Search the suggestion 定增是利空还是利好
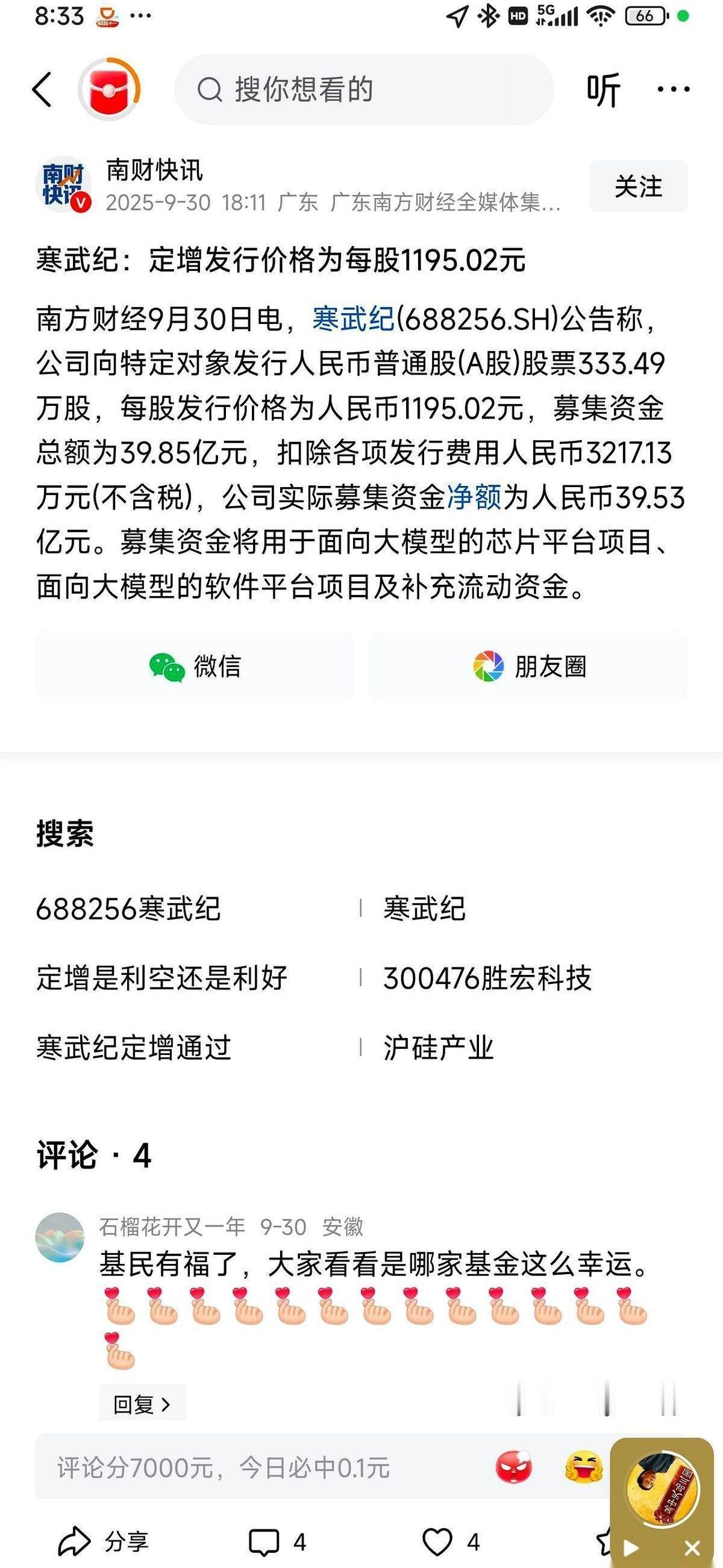 [x=161, y=978]
